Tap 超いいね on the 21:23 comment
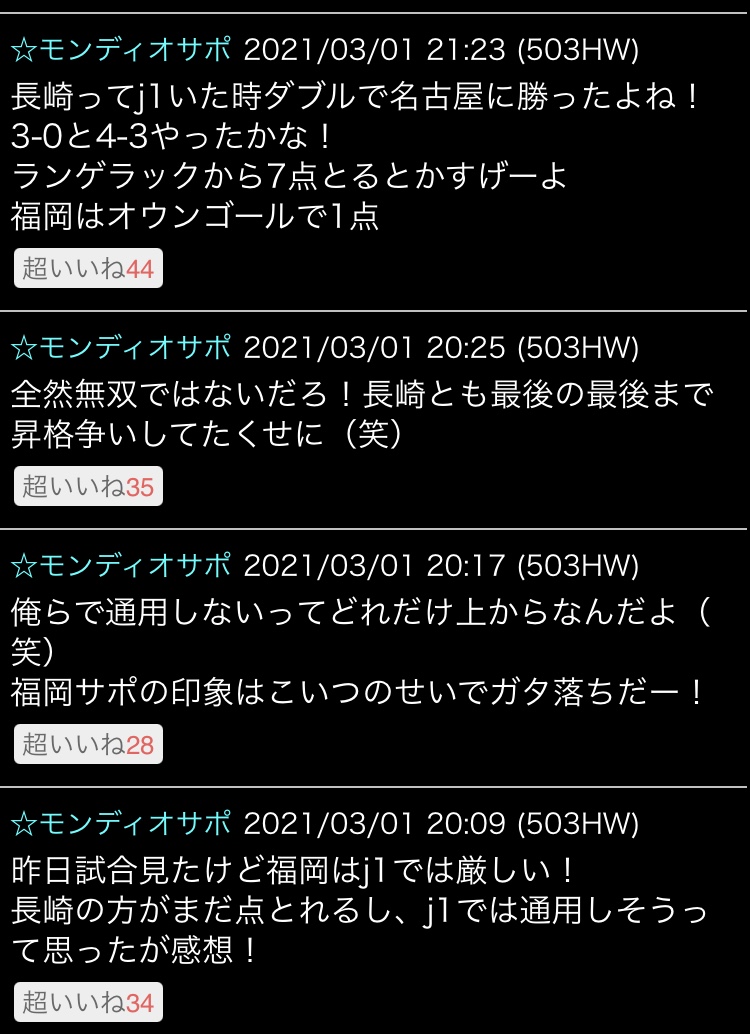The image size is (750, 1034). (88, 270)
